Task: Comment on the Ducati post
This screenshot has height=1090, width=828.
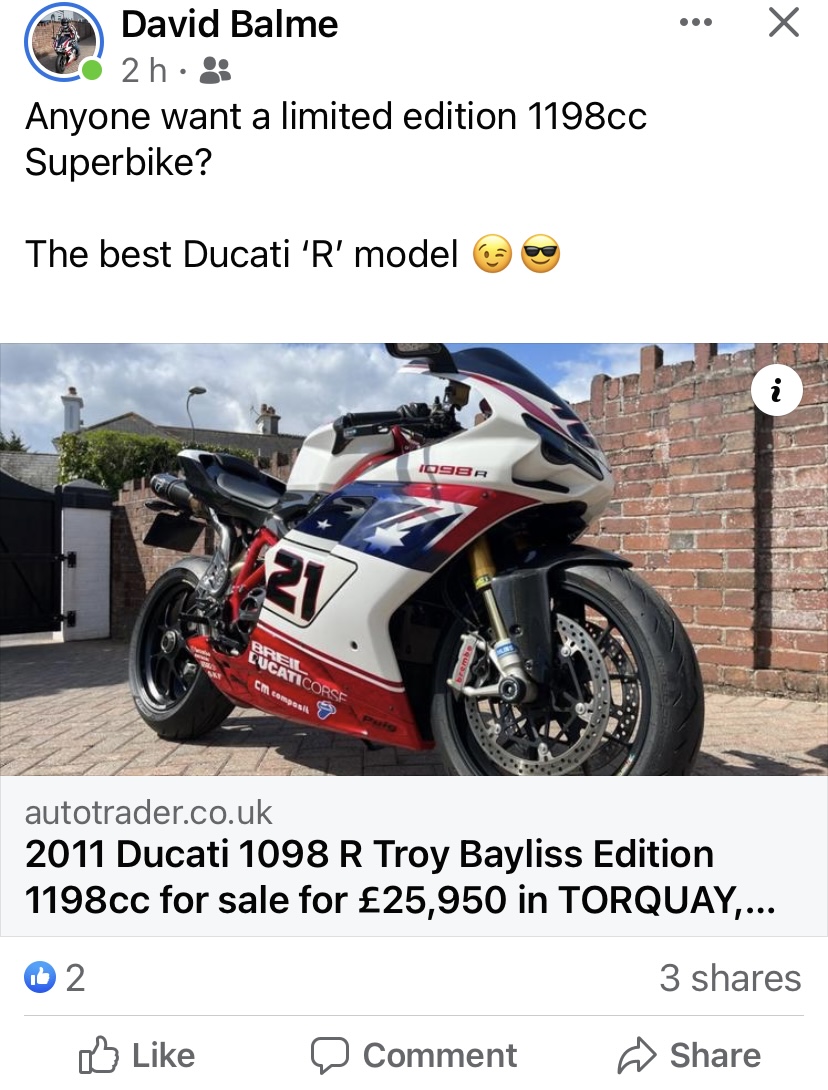Action: point(414,1055)
